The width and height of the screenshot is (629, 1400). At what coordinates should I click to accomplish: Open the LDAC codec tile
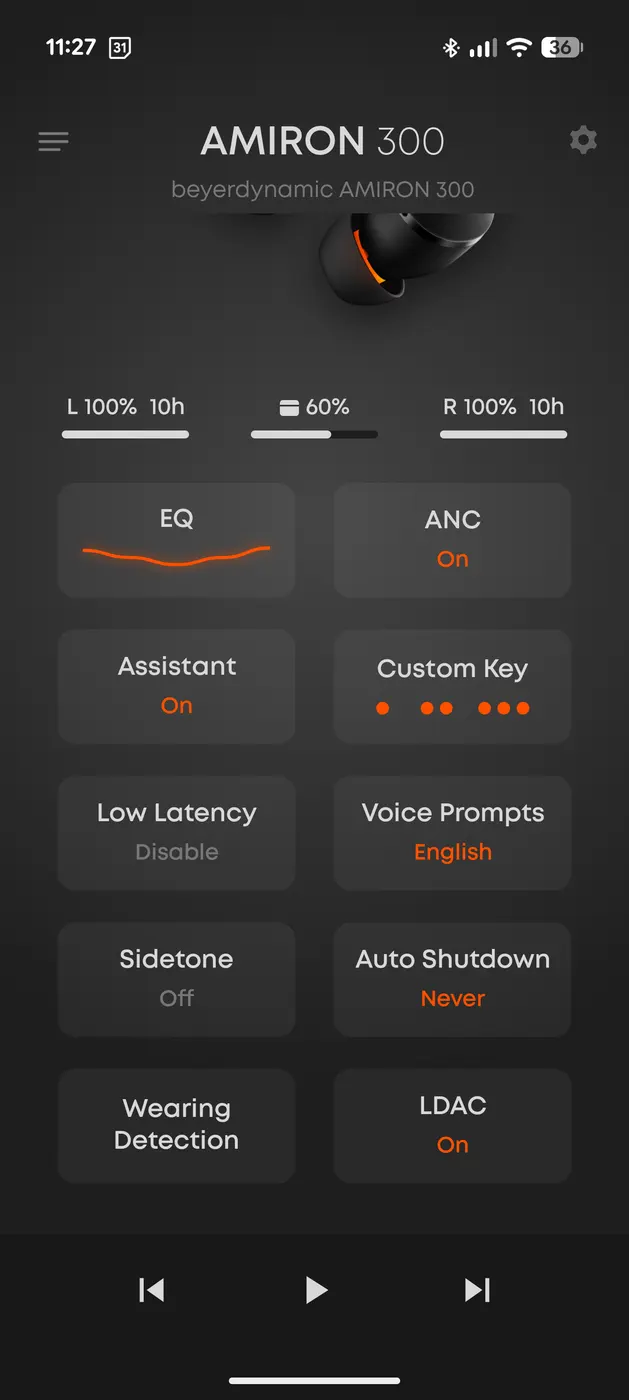452,1125
